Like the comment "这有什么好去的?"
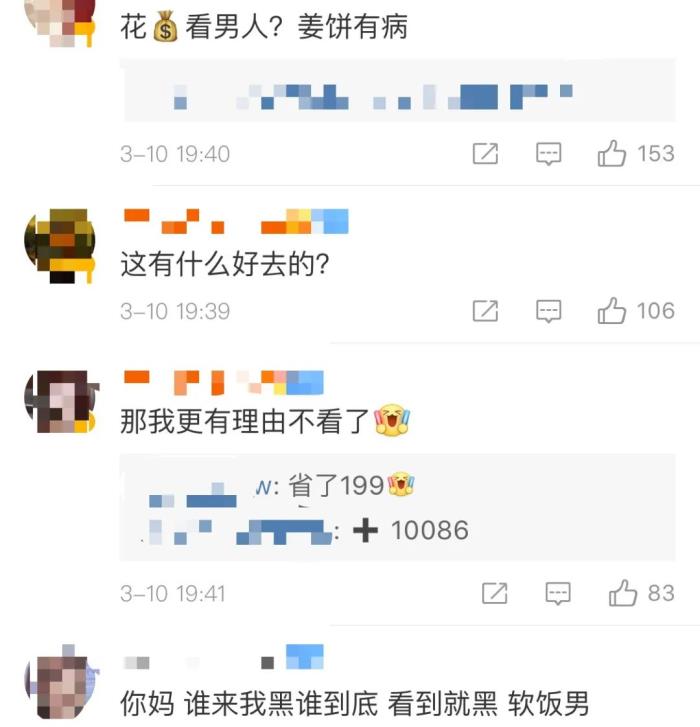This screenshot has height=727, width=700. [612, 311]
